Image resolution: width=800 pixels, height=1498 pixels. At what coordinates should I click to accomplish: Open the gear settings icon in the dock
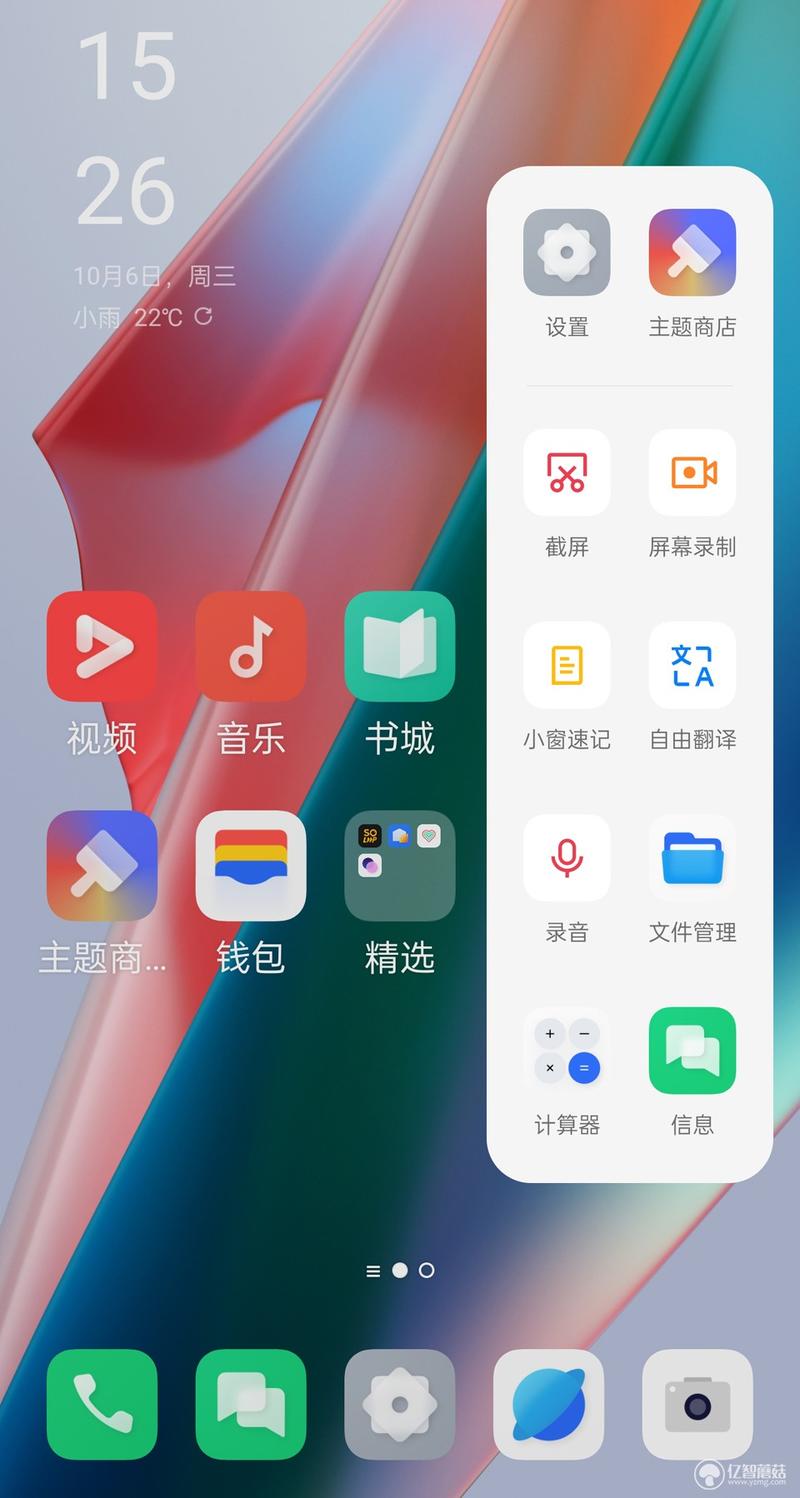pos(400,1404)
